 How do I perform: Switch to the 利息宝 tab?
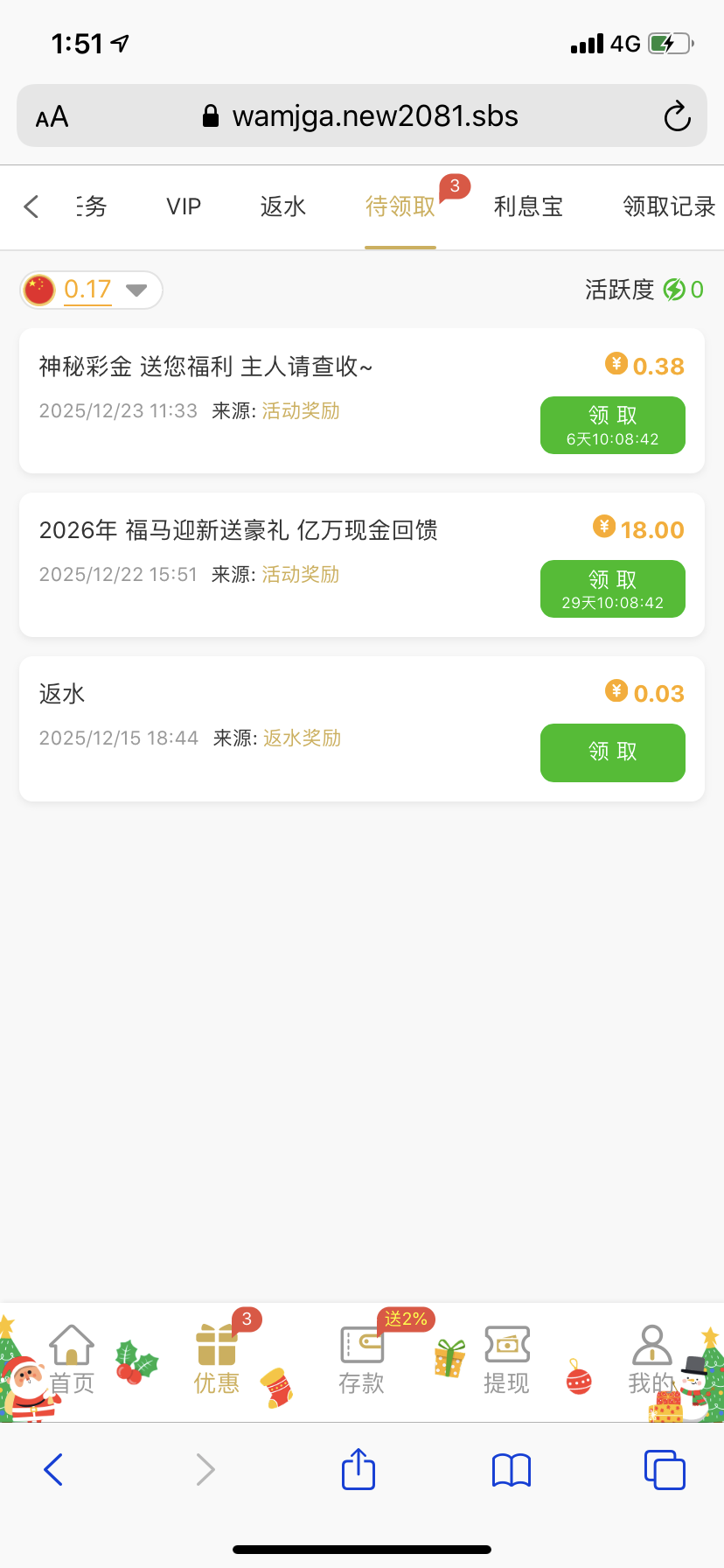(528, 206)
